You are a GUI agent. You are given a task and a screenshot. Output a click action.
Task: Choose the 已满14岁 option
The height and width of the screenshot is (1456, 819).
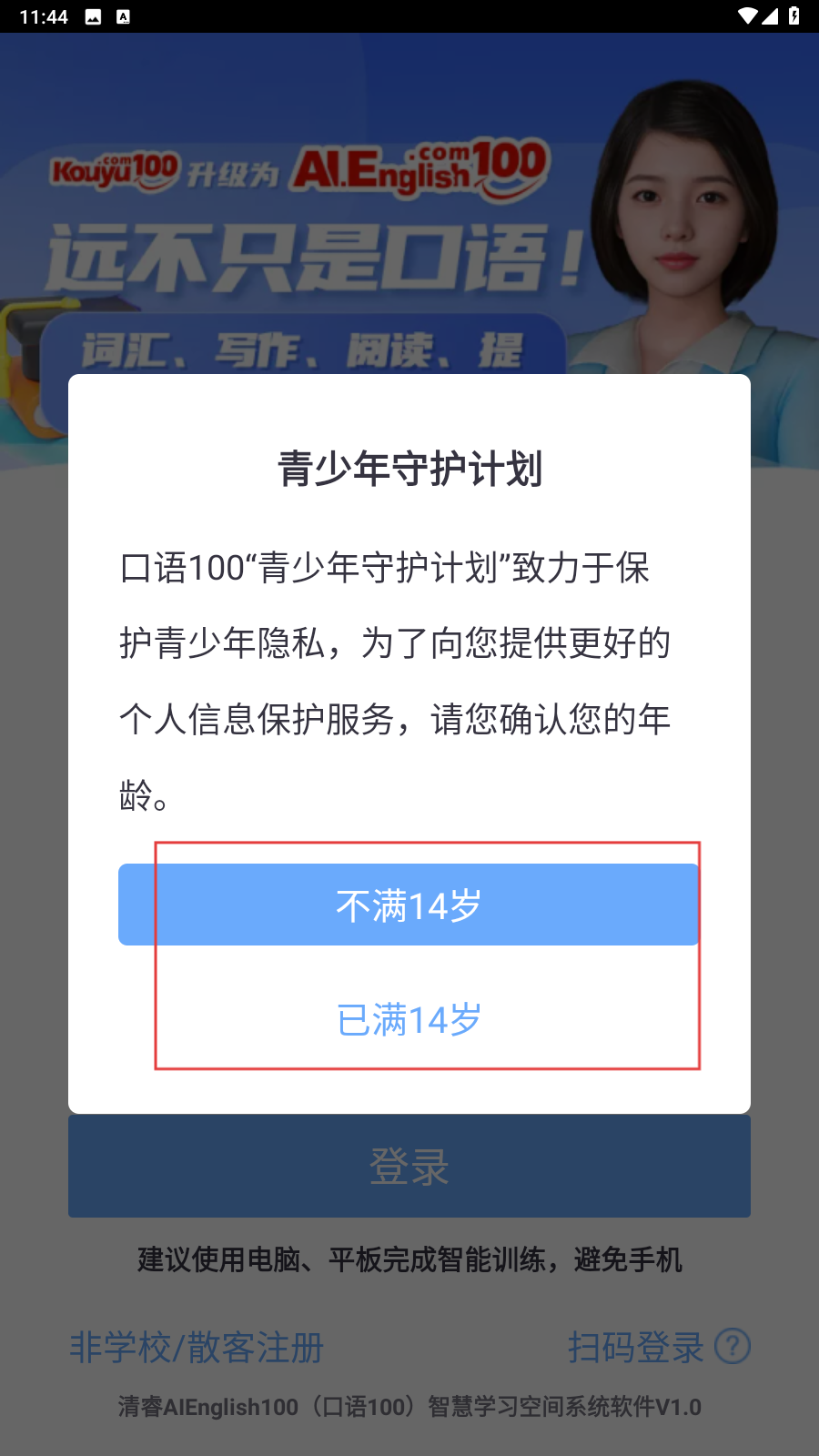(x=409, y=1020)
